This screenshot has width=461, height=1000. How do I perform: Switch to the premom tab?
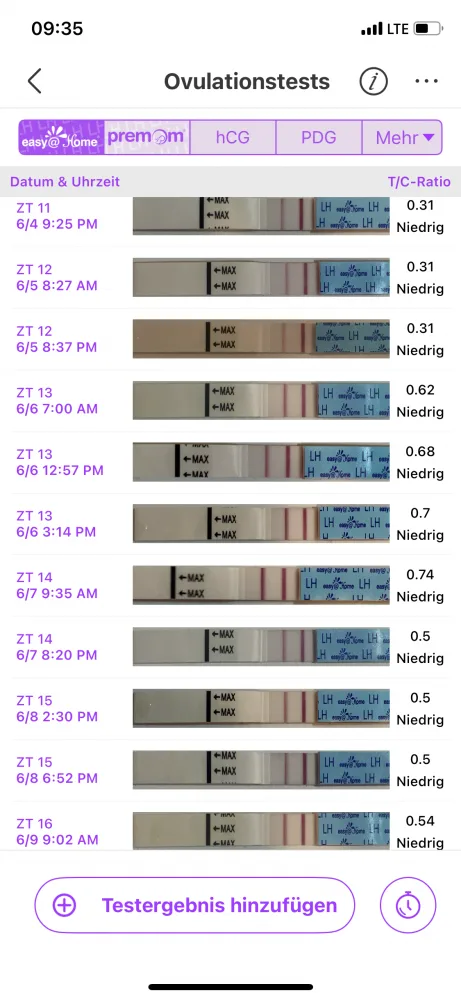click(147, 137)
